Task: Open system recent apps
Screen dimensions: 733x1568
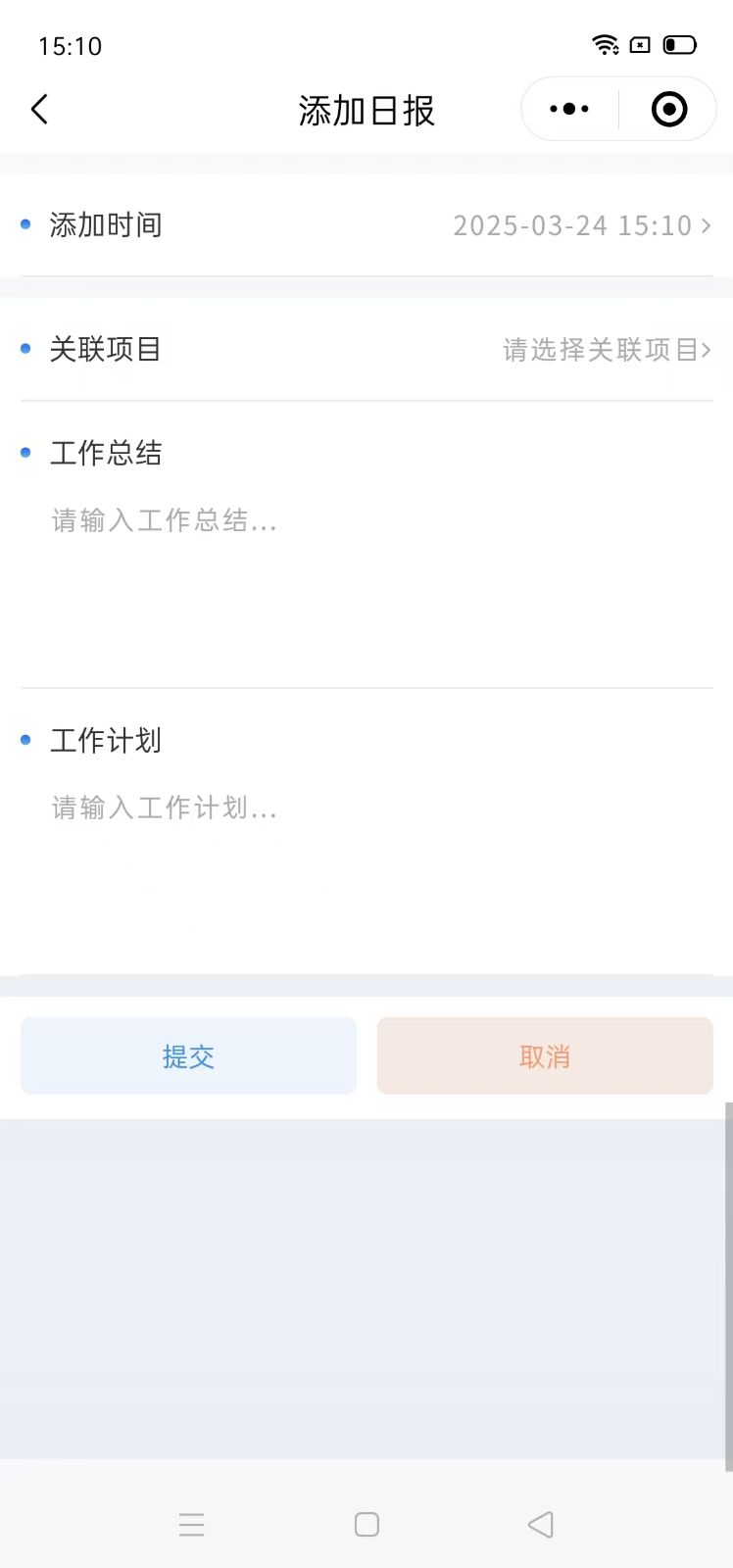Action: [192, 1525]
